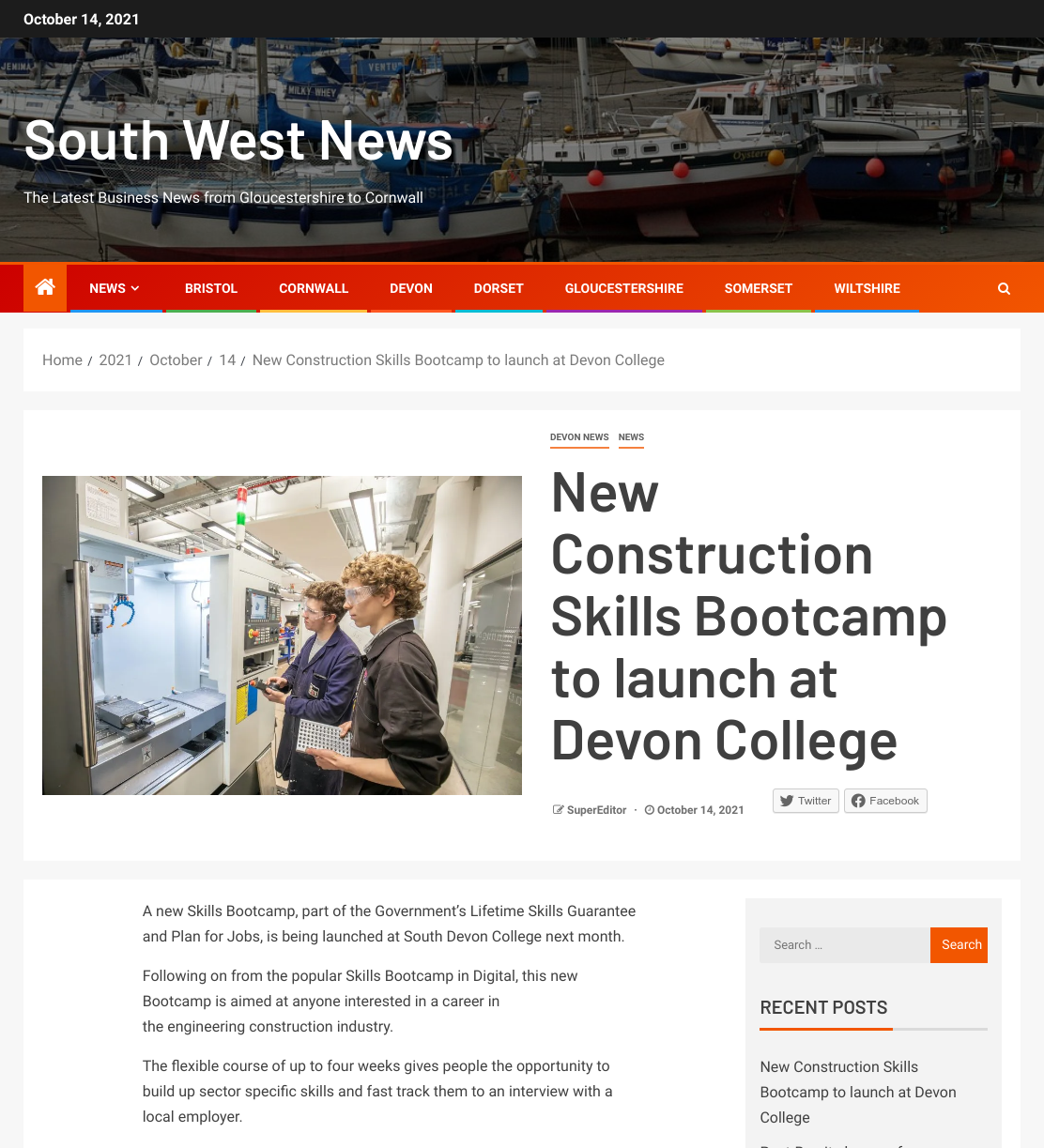Go to the Bristol section
This screenshot has height=1148, width=1044.
(211, 288)
